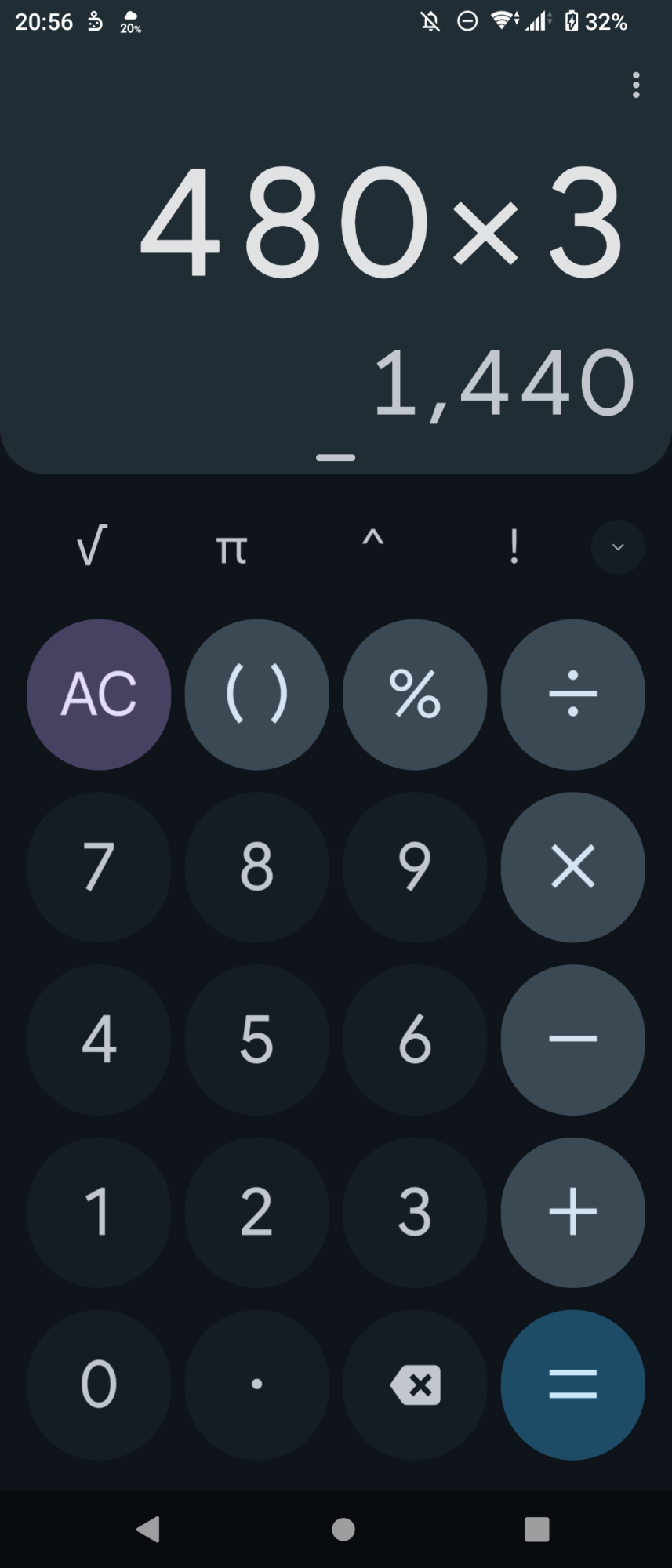Insert the pi constant
The image size is (672, 1568).
coord(231,548)
